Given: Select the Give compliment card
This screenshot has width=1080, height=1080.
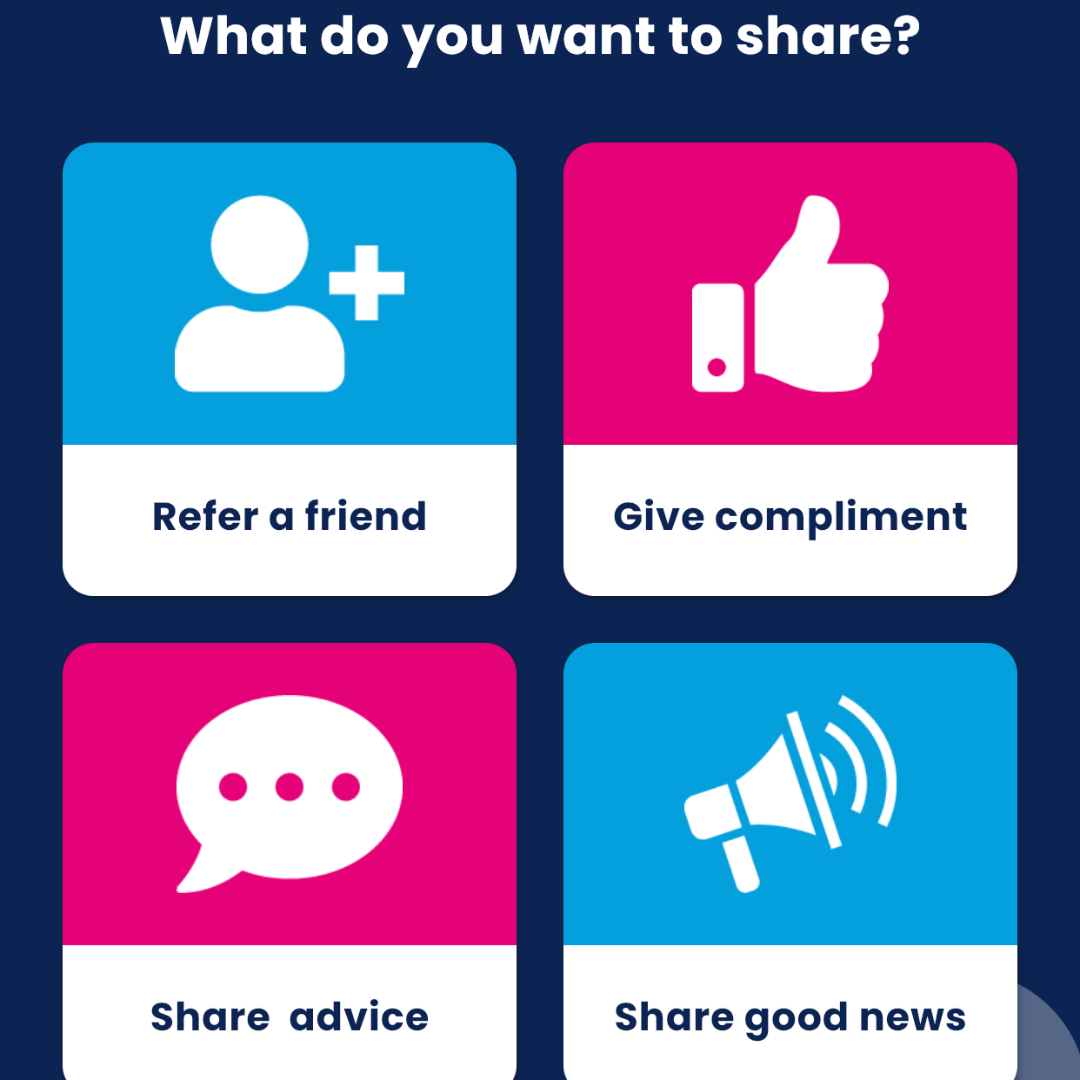Looking at the screenshot, I should (790, 369).
